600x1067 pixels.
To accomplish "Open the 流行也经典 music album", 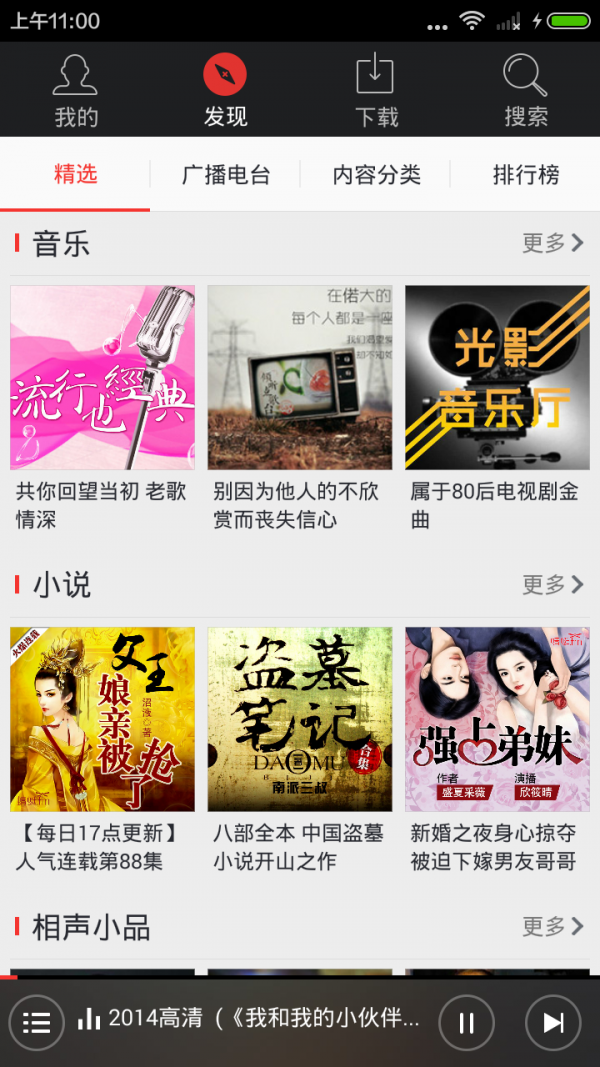I will [x=102, y=378].
